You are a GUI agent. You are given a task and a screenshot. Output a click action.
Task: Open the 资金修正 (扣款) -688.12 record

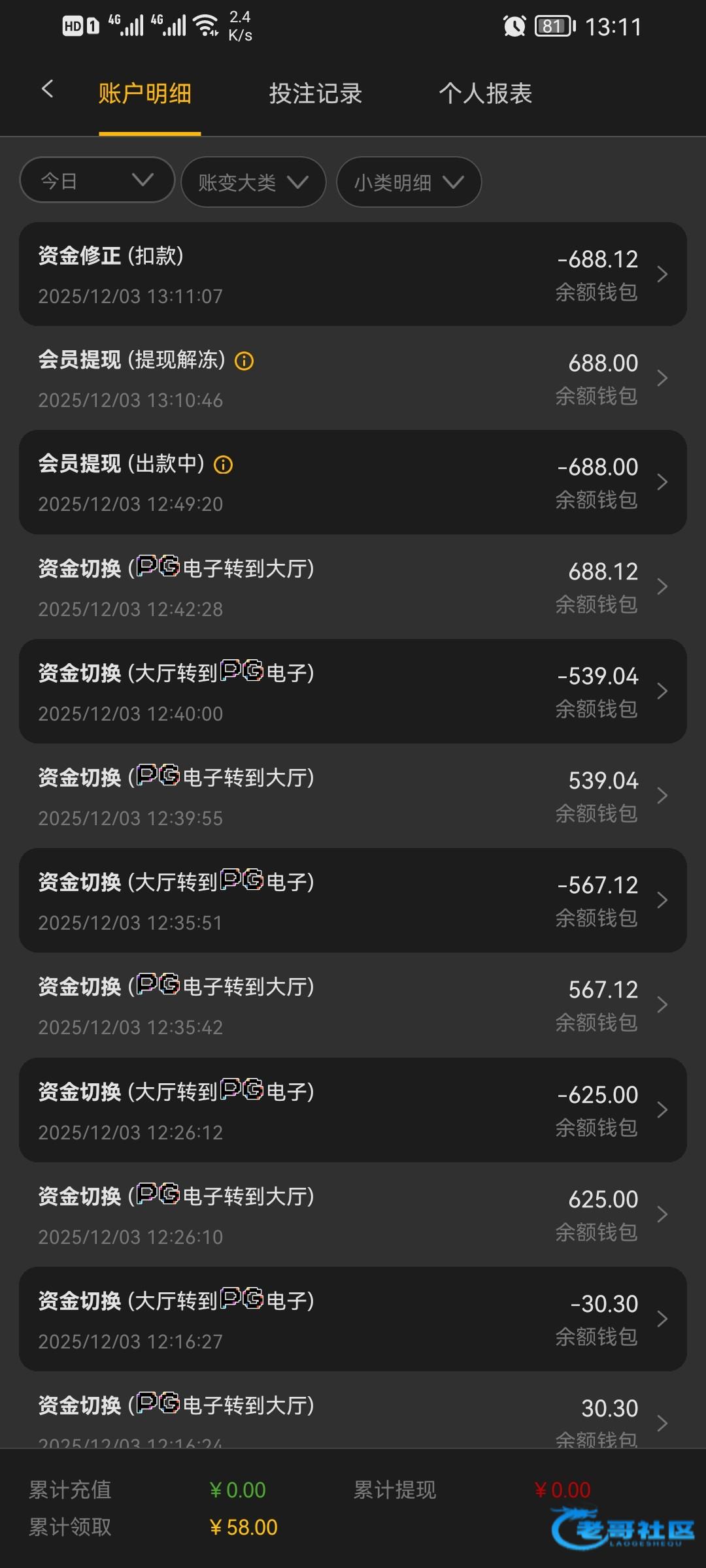[353, 274]
